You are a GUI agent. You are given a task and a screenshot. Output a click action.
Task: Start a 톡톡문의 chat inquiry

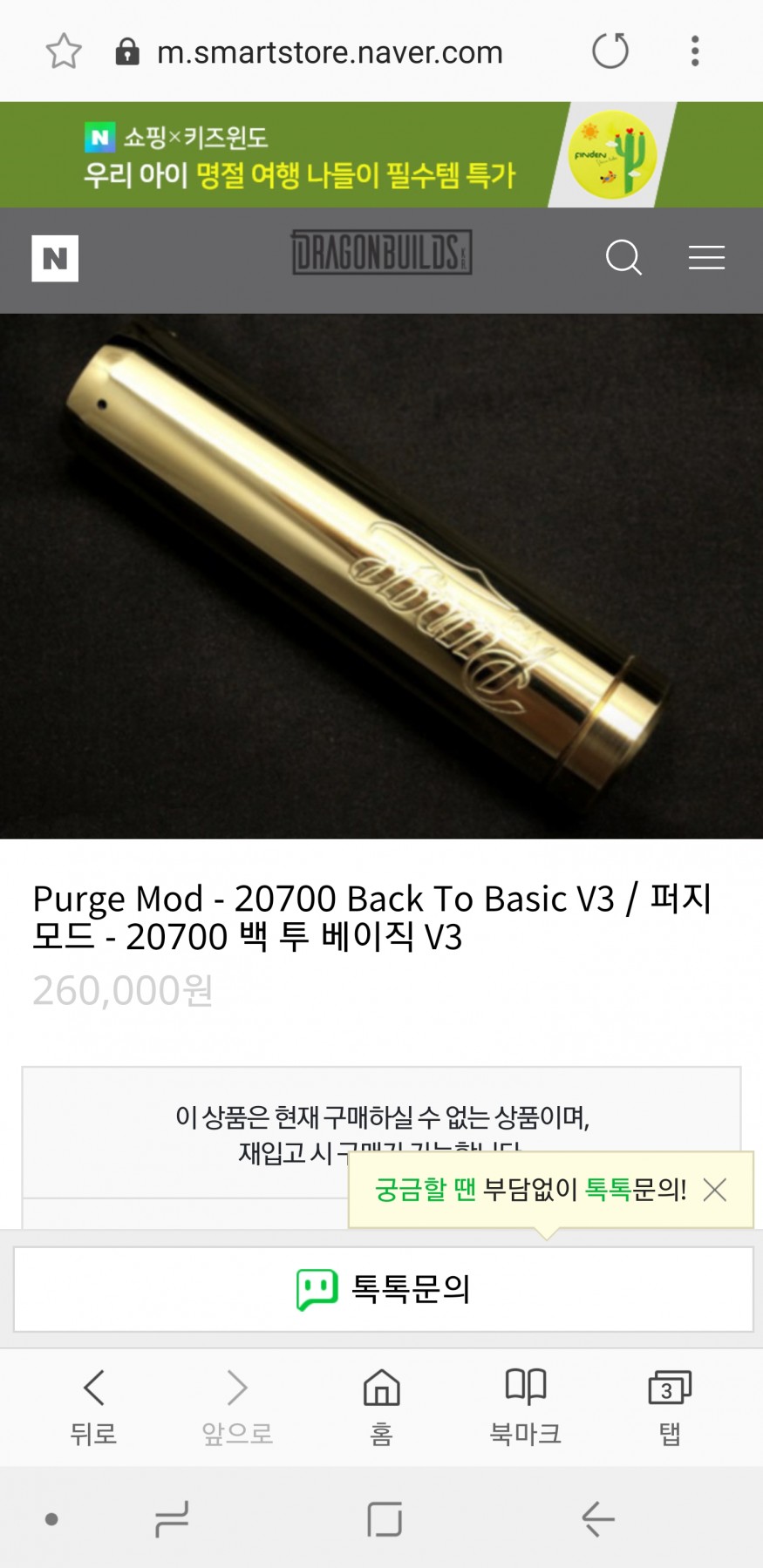pyautogui.click(x=384, y=1289)
